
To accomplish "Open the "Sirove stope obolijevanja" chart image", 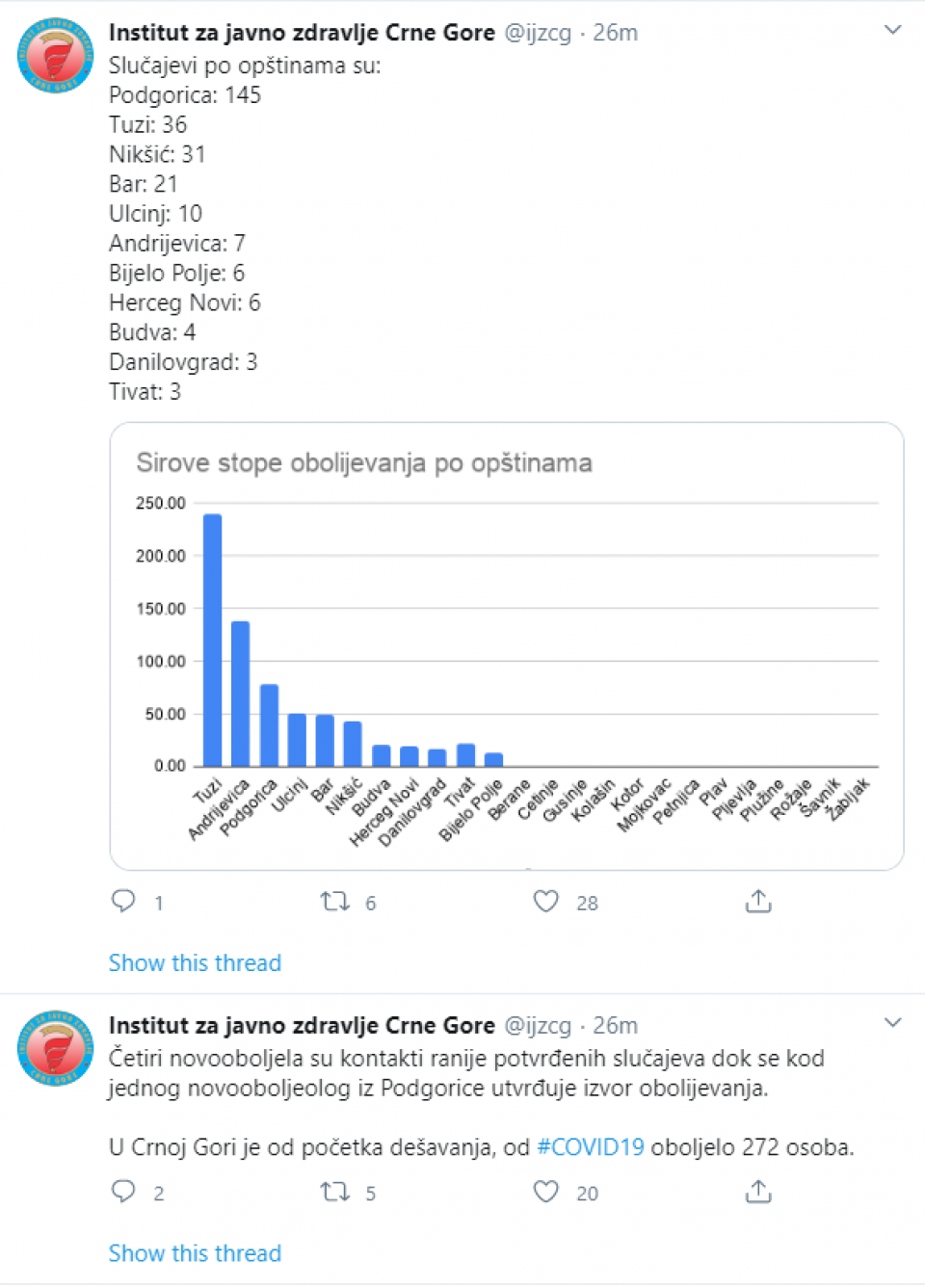I will 507,645.
